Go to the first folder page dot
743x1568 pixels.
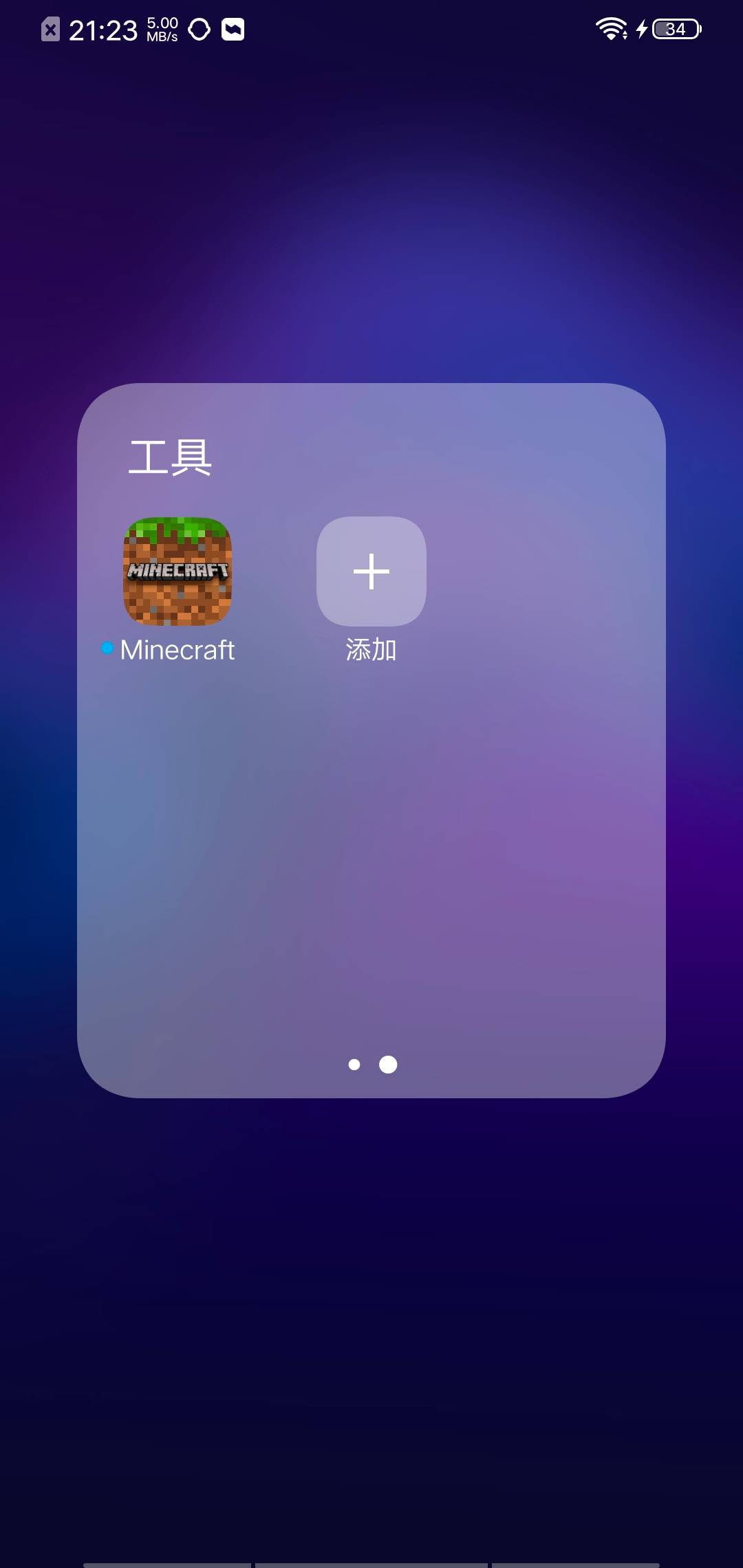pos(354,1065)
